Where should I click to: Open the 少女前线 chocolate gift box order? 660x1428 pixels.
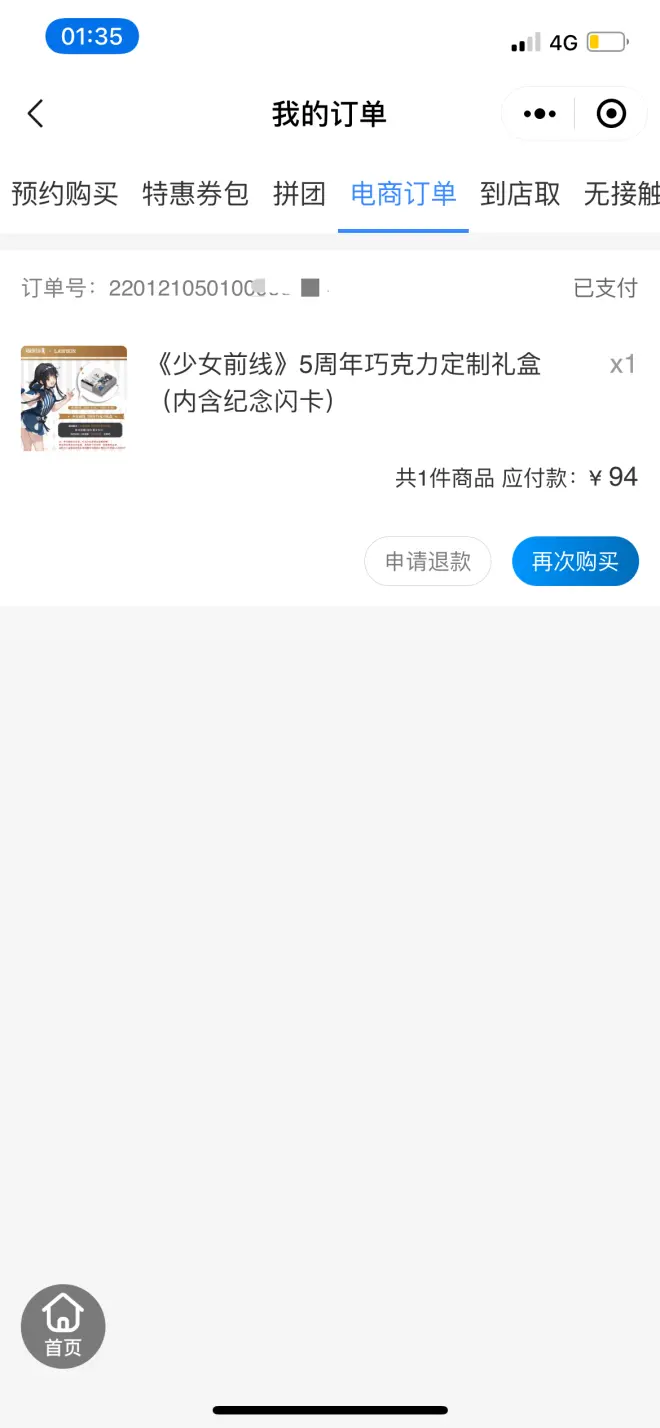(x=349, y=382)
